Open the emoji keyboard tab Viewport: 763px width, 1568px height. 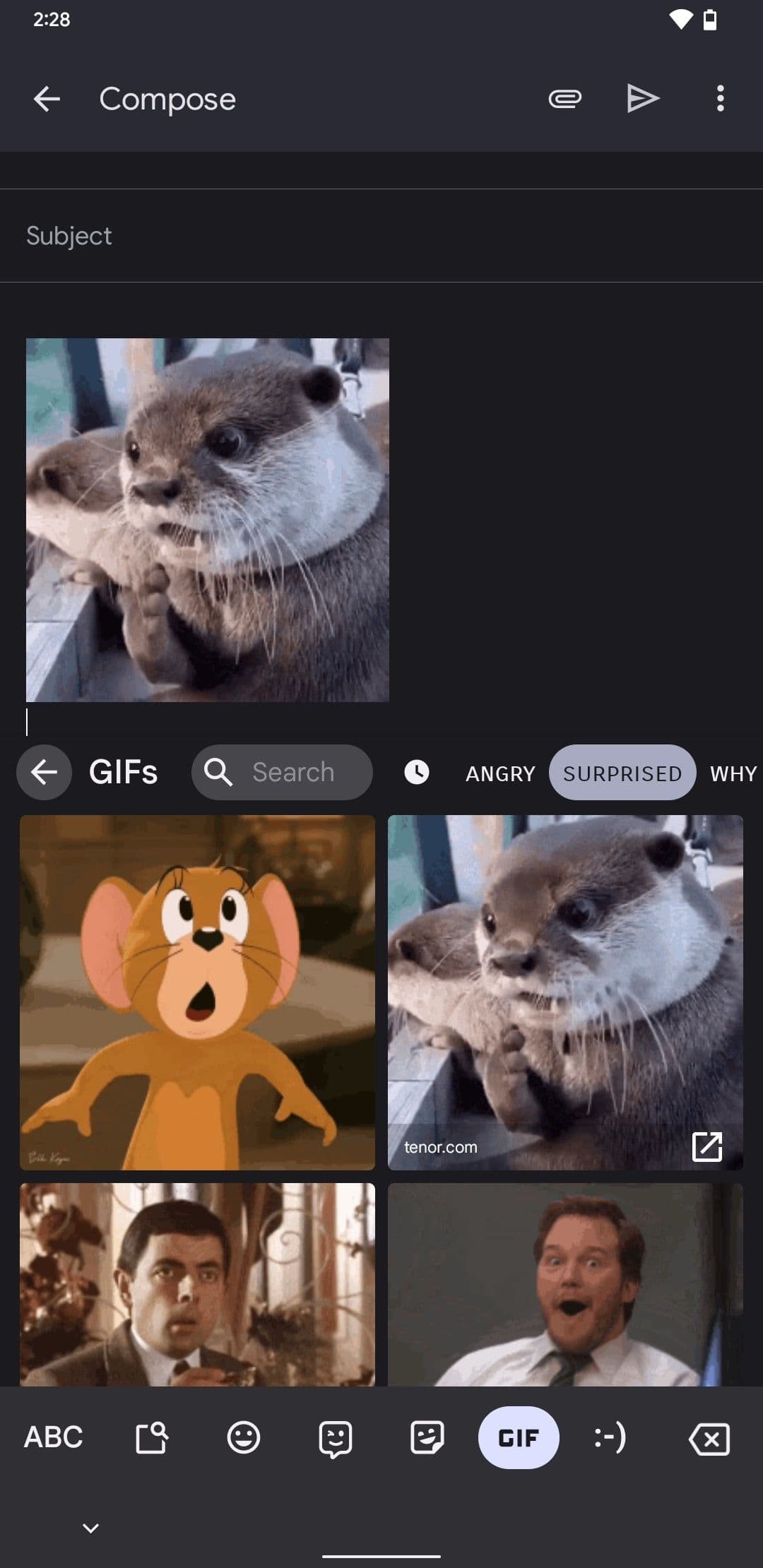pos(244,1437)
